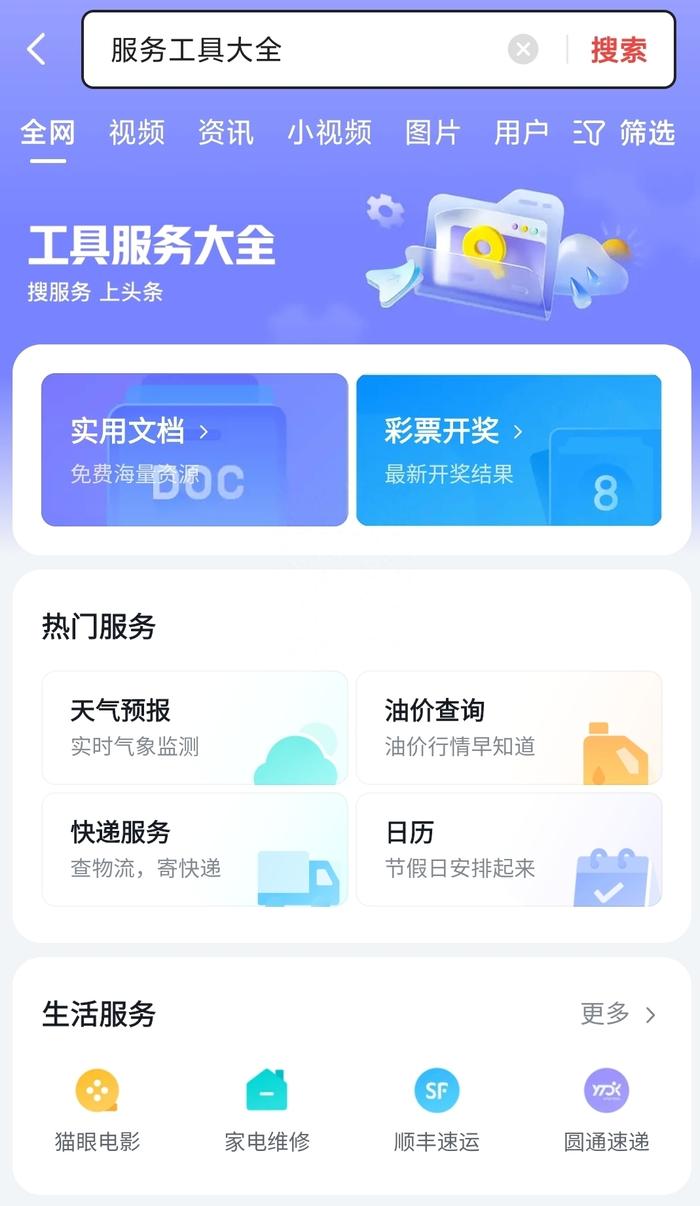
Task: Open 天气预报 service
Action: point(195,728)
